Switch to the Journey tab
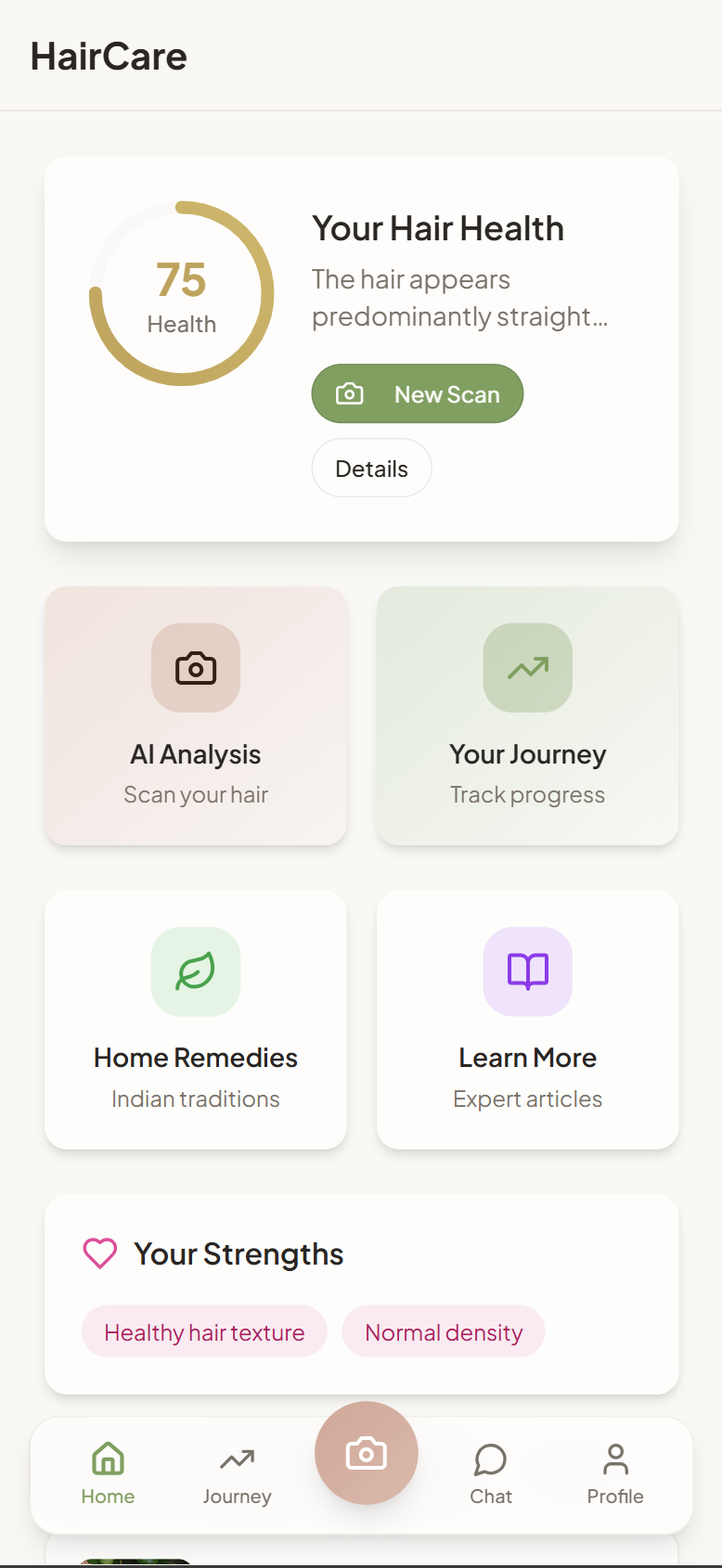This screenshot has height=1568, width=722. pos(237,1475)
